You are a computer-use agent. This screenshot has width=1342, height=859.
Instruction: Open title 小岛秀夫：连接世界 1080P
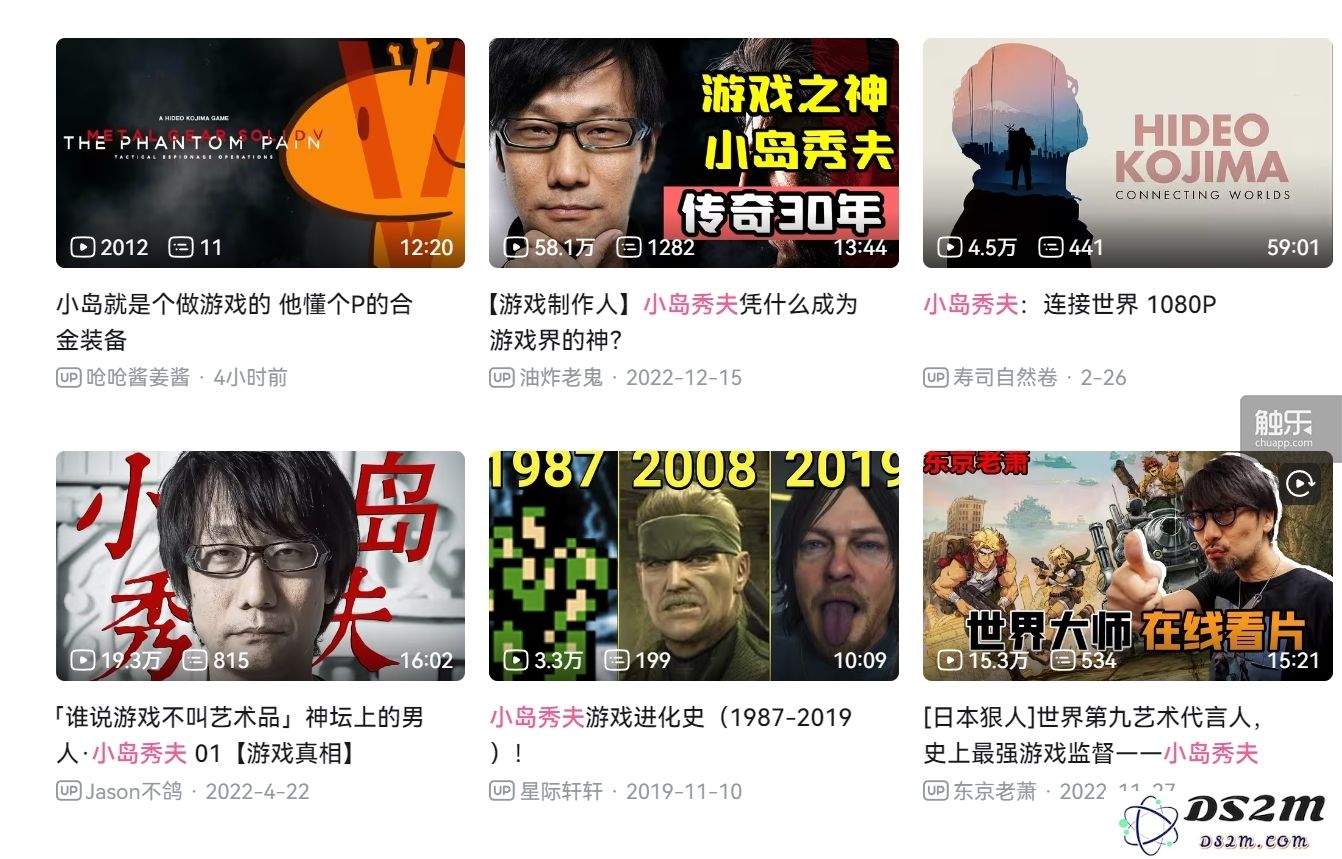pyautogui.click(x=1069, y=304)
